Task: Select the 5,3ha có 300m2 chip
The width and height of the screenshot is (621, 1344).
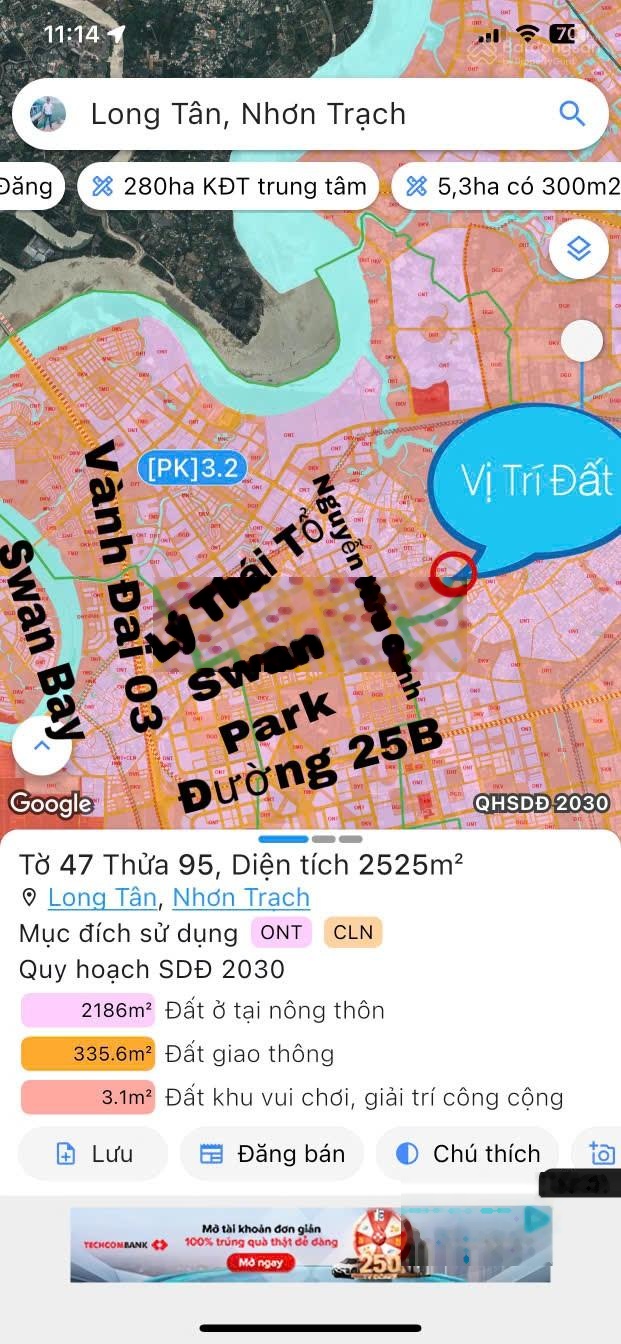Action: (510, 186)
